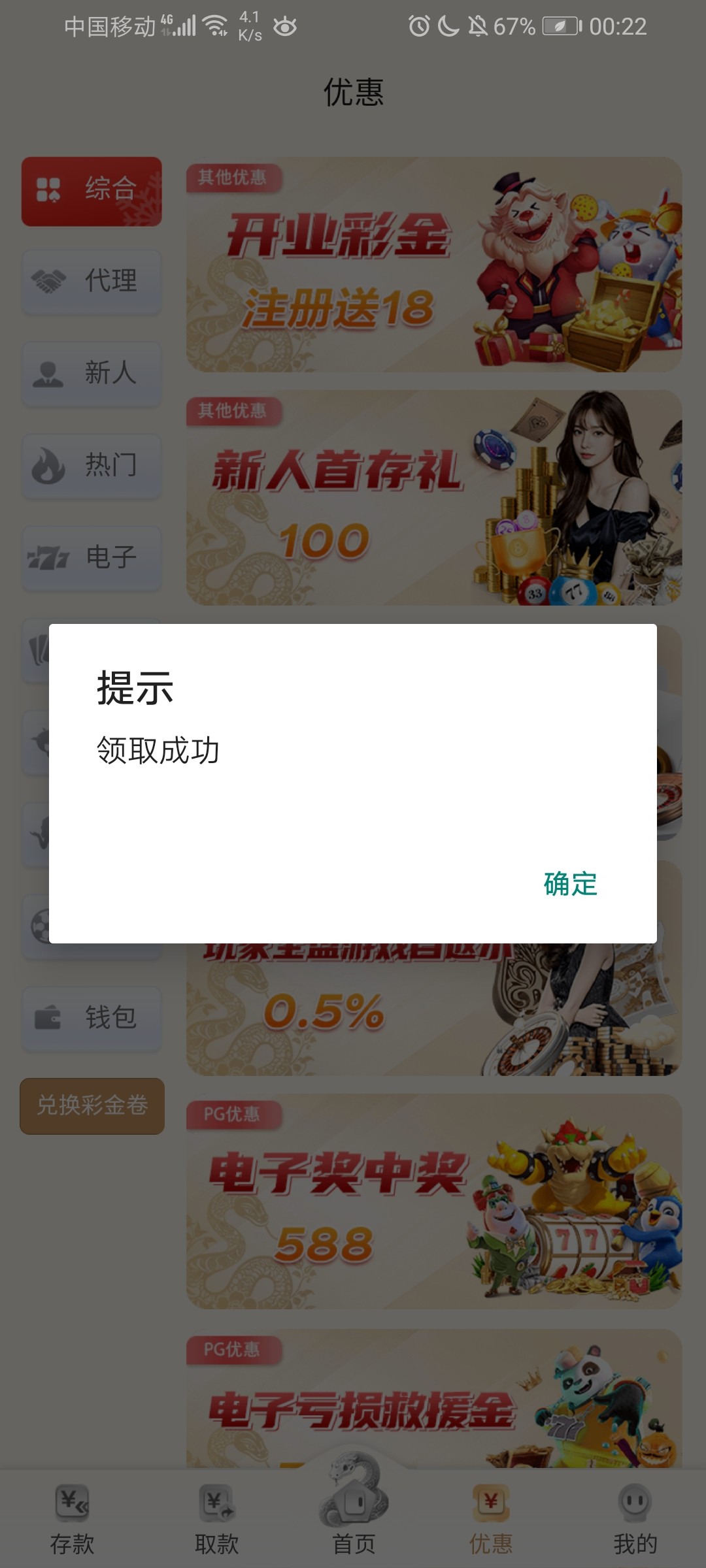Viewport: 706px width, 1568px height.
Task: Open the 新人首存礼 100 promotion
Action: pyautogui.click(x=433, y=498)
